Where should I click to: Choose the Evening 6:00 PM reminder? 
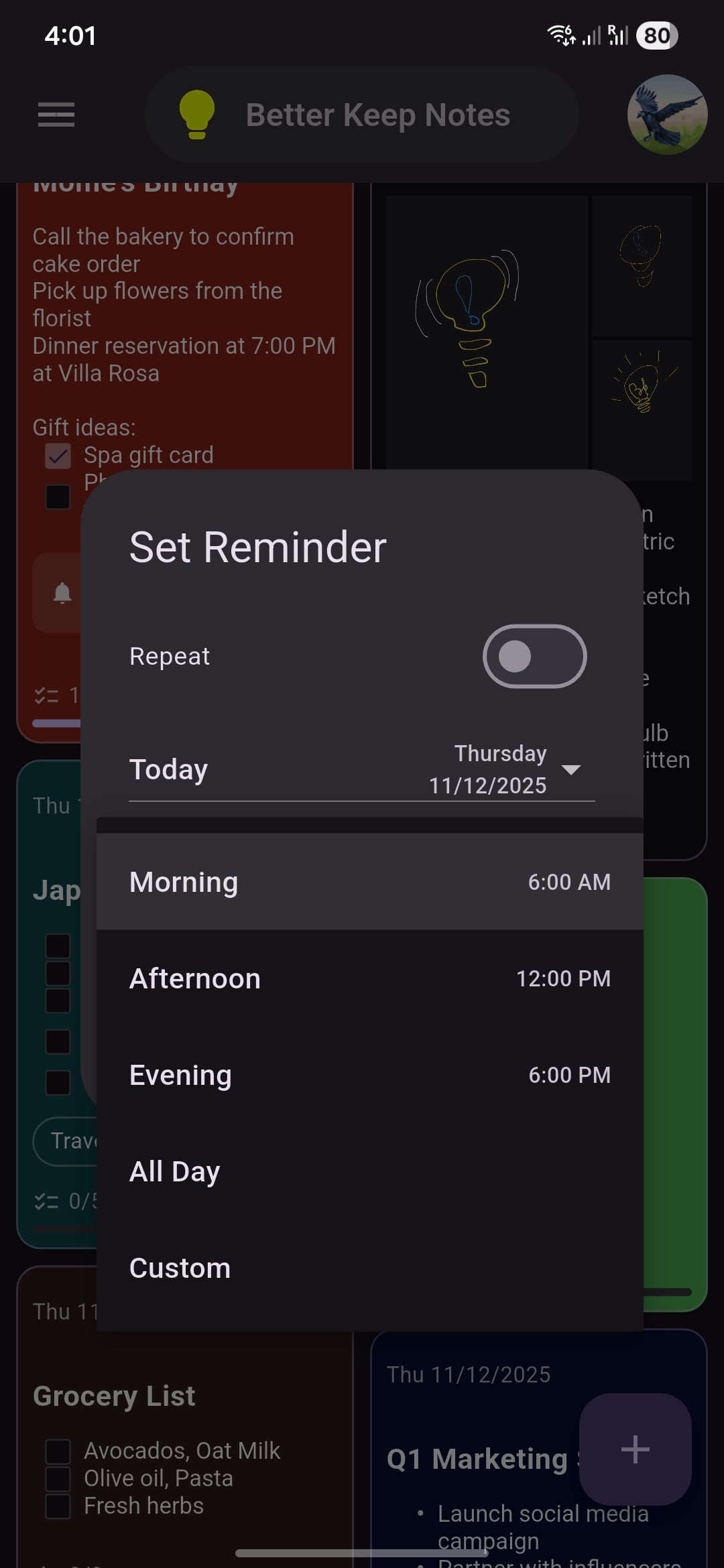point(369,1075)
